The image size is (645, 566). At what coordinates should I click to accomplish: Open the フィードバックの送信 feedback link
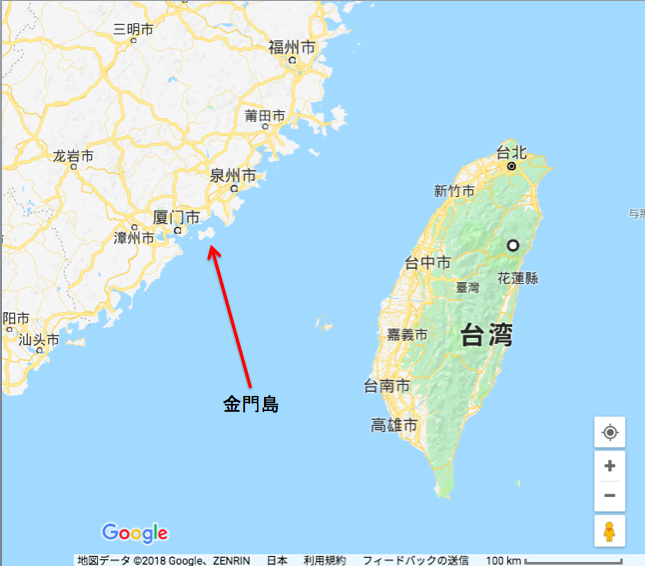[415, 560]
